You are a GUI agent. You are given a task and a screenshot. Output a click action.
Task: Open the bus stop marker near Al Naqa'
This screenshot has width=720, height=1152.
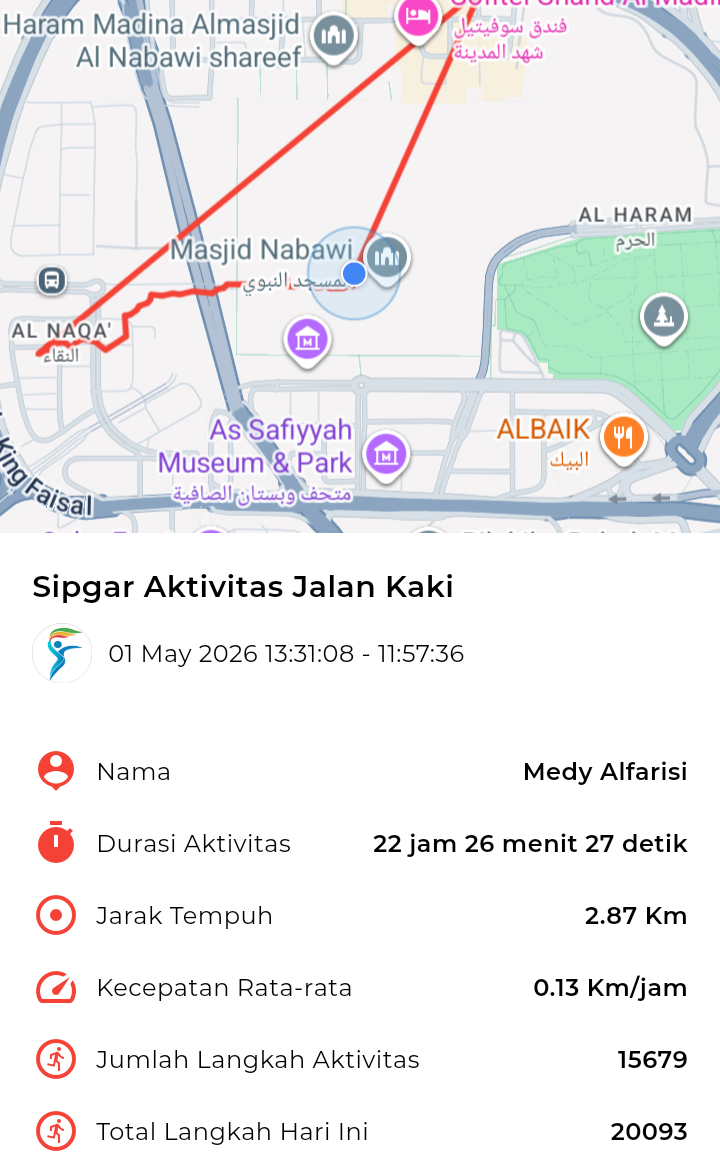coord(51,280)
